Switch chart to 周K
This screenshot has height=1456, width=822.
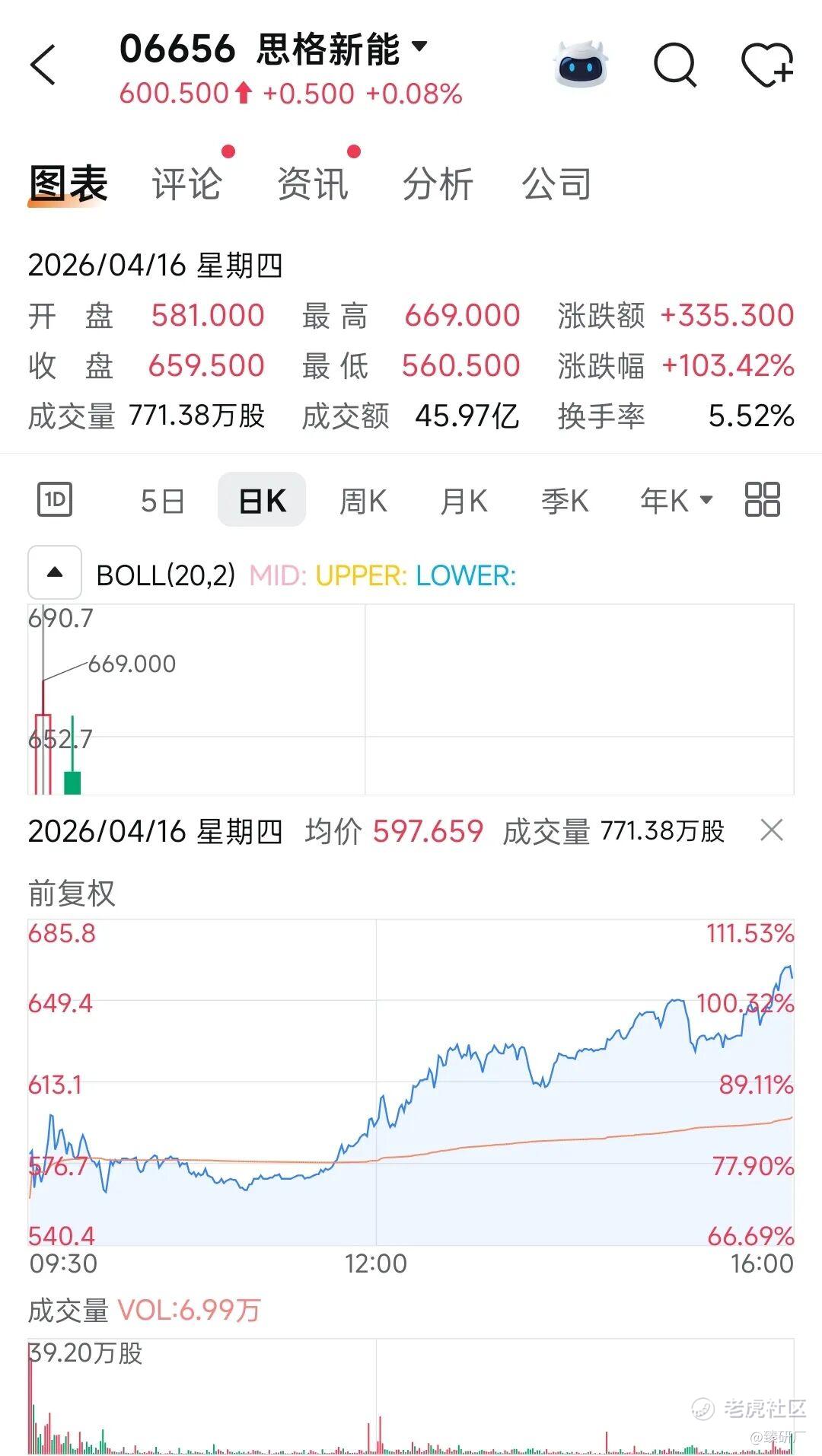coord(363,502)
